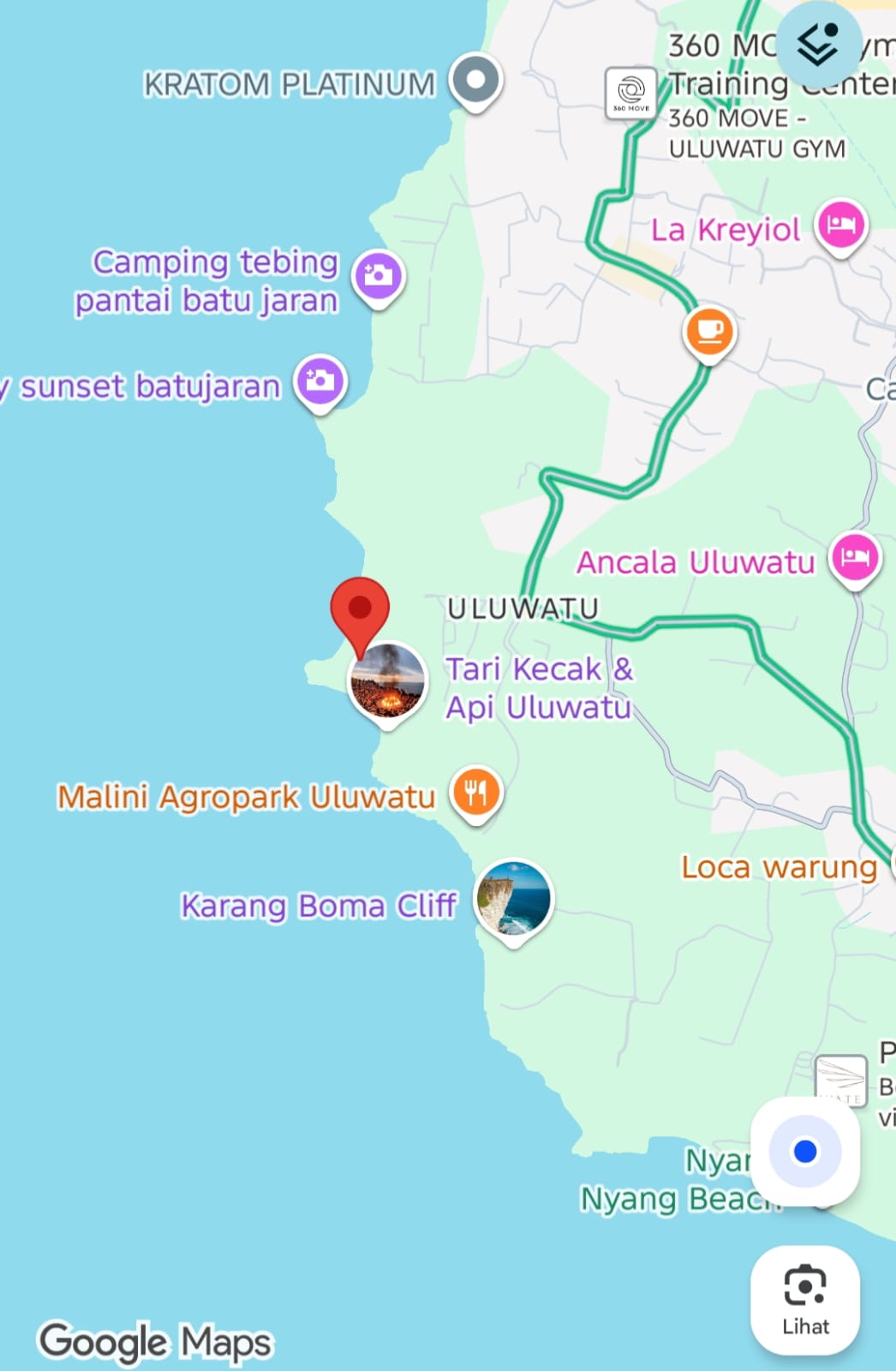The width and height of the screenshot is (896, 1371).
Task: Select the KRATOM PLATINUM pin
Action: [475, 81]
